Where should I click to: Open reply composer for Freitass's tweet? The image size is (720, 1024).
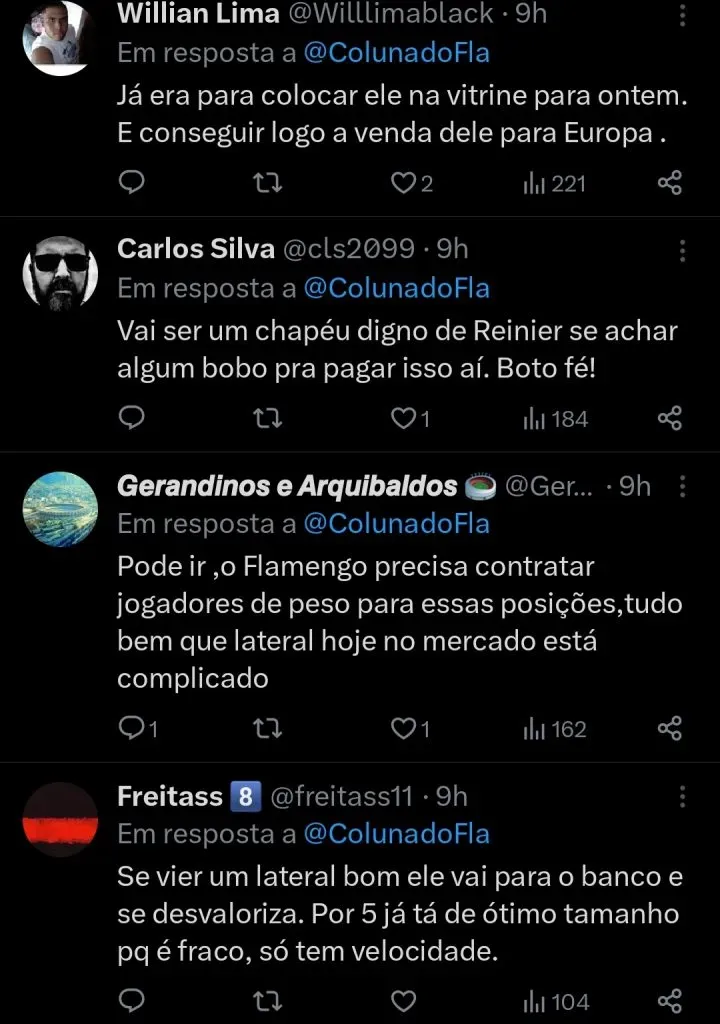[131, 999]
